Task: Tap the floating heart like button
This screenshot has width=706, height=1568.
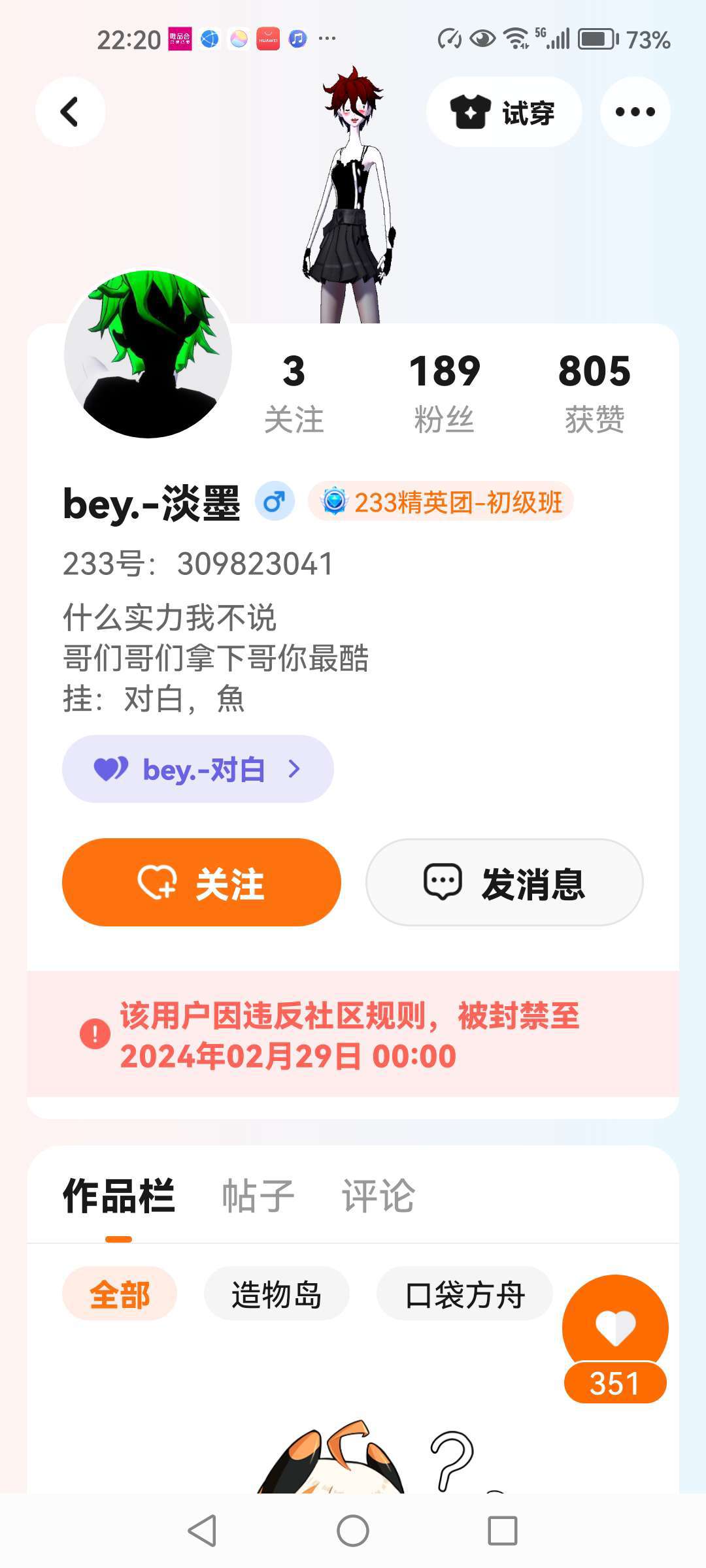Action: (x=615, y=1326)
